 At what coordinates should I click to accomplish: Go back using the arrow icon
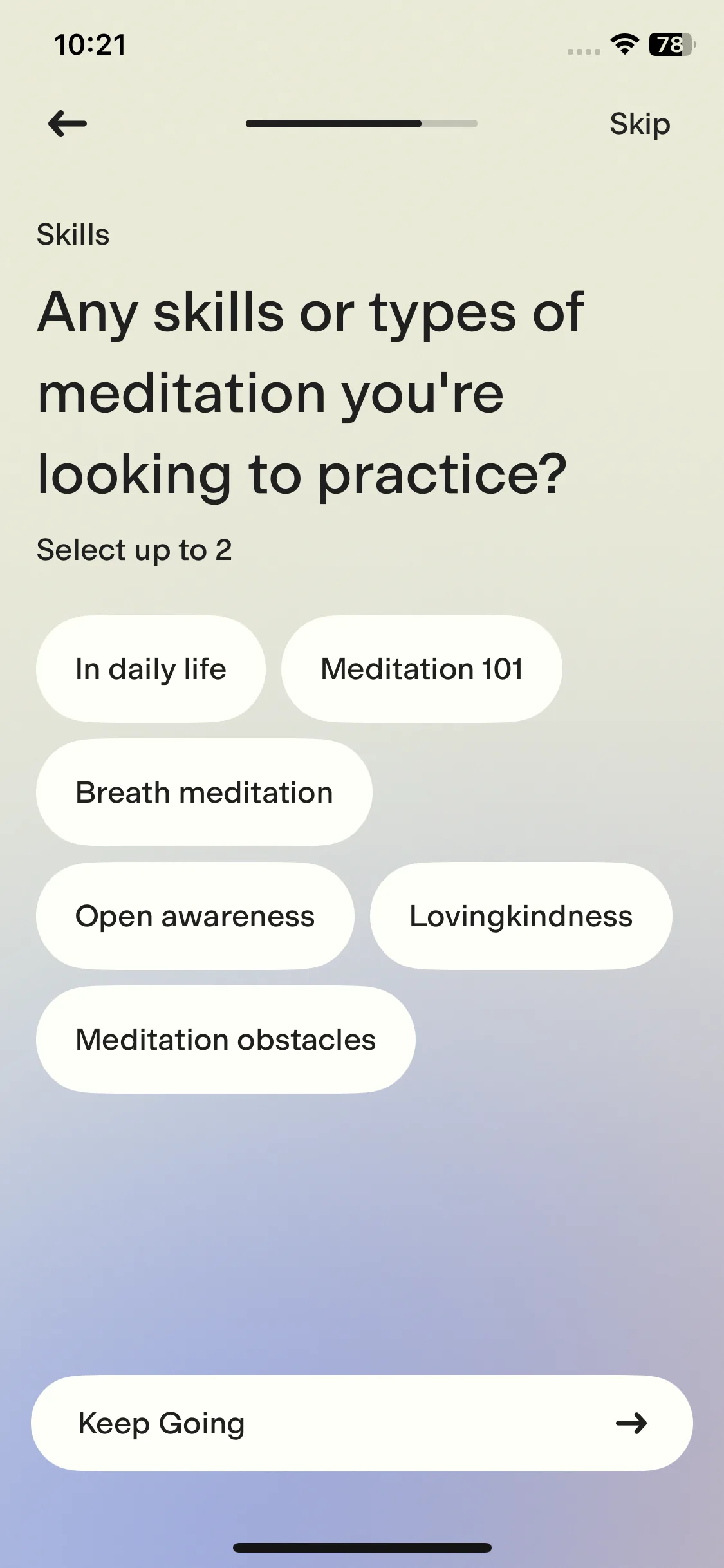tap(67, 124)
